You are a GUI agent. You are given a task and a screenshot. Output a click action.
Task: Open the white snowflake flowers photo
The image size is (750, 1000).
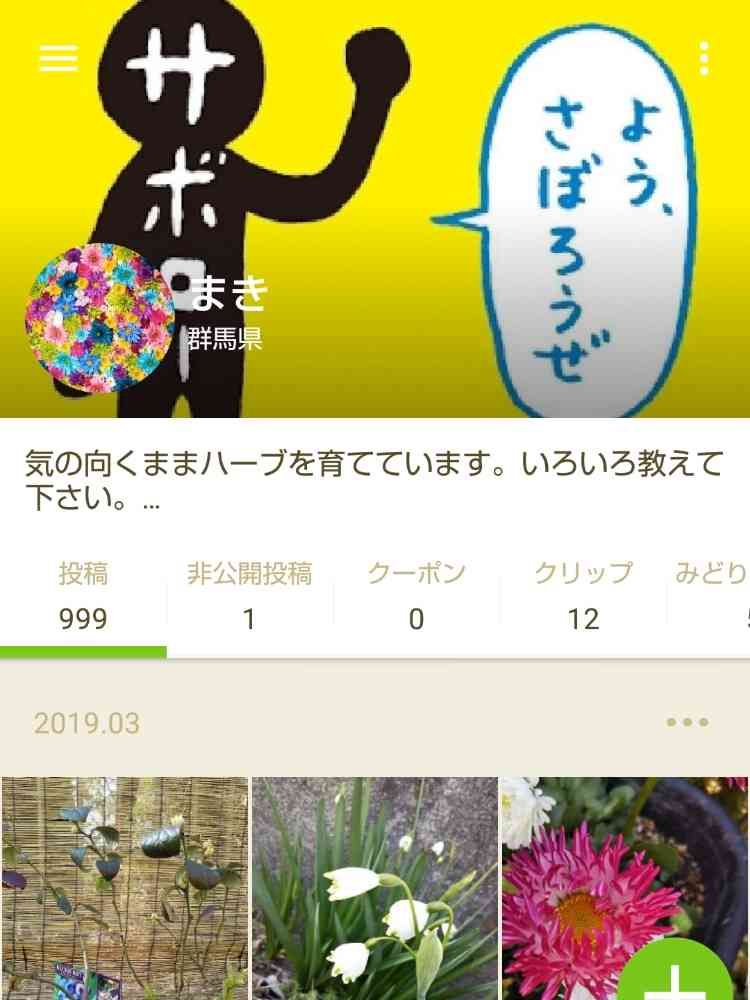coord(375,888)
